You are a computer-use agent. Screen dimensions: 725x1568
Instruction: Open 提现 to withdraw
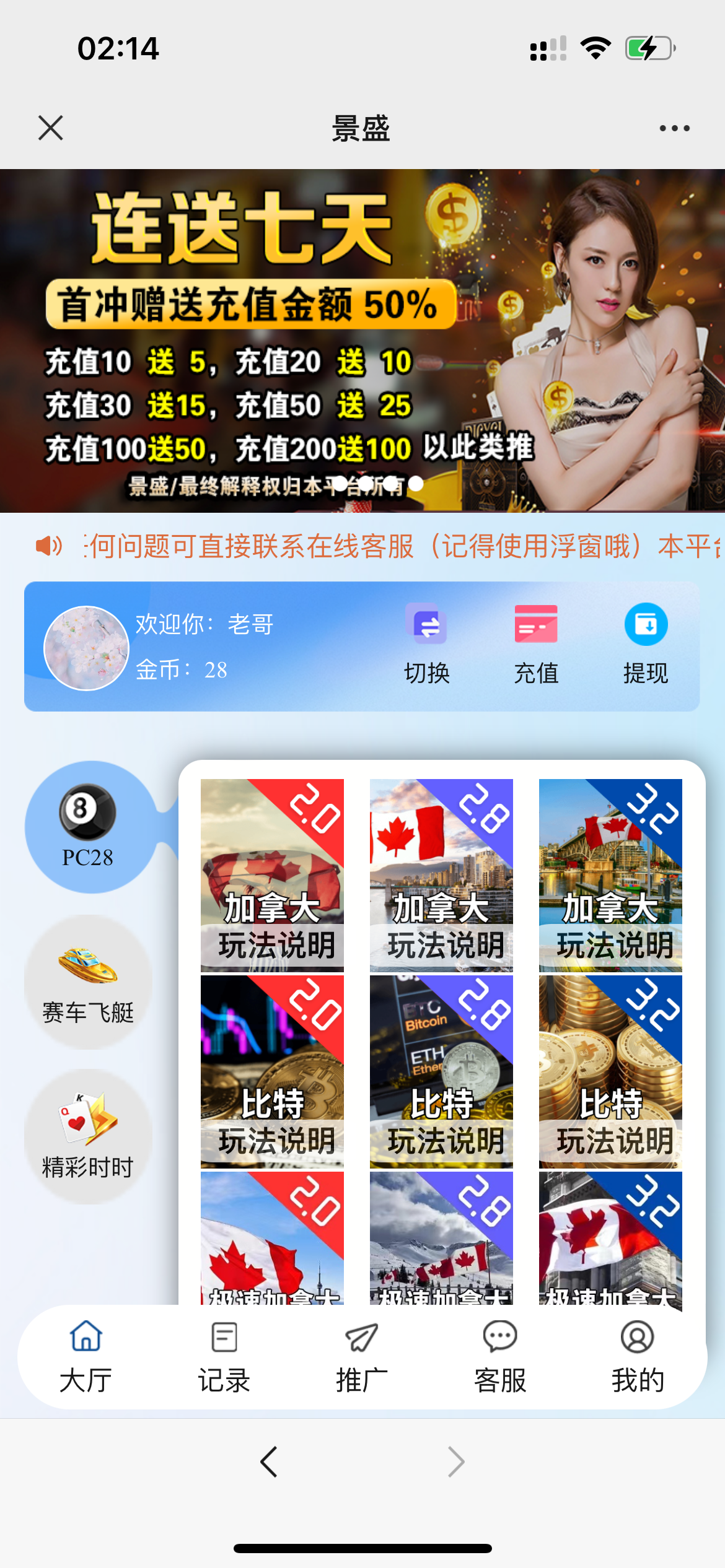(646, 644)
